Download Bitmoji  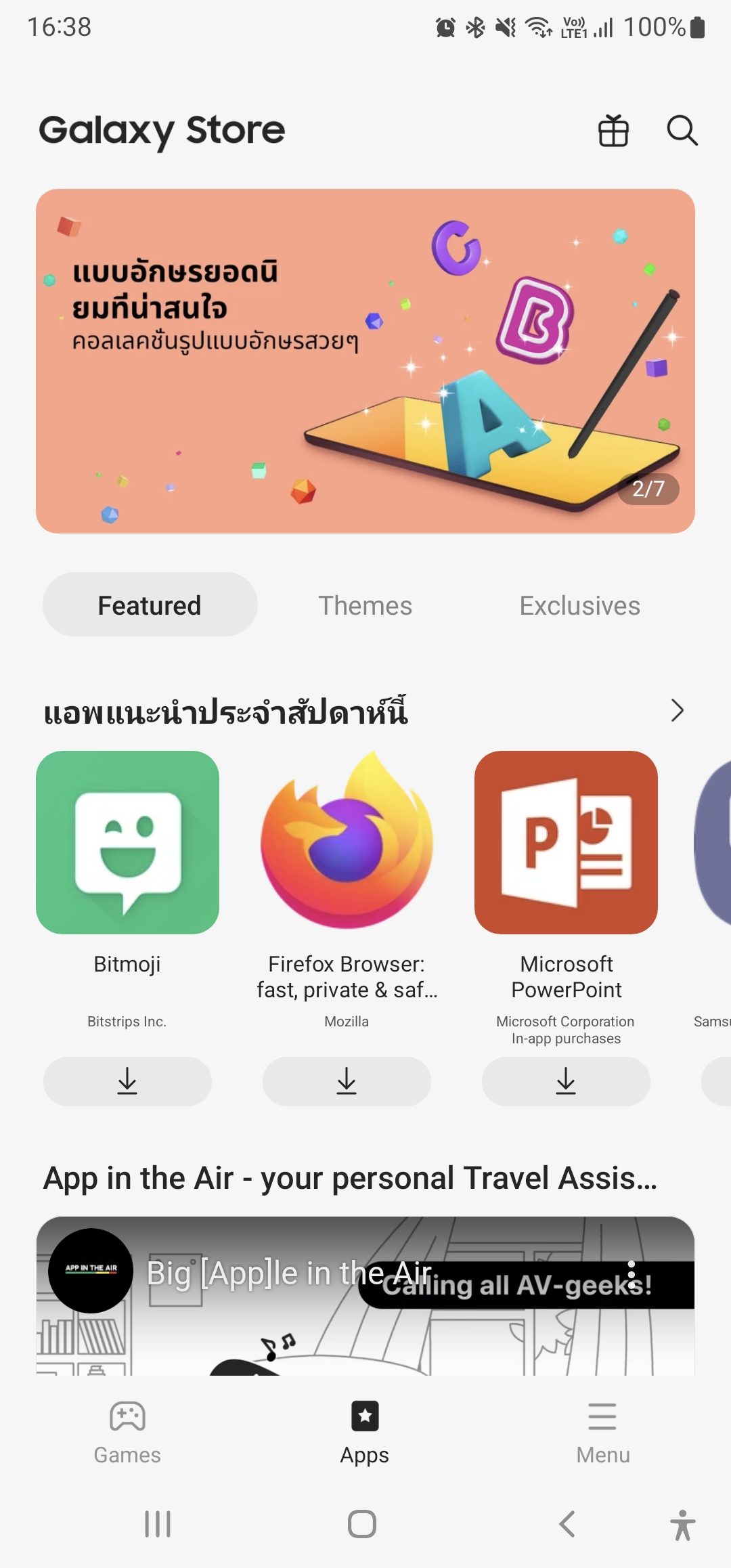click(127, 1081)
